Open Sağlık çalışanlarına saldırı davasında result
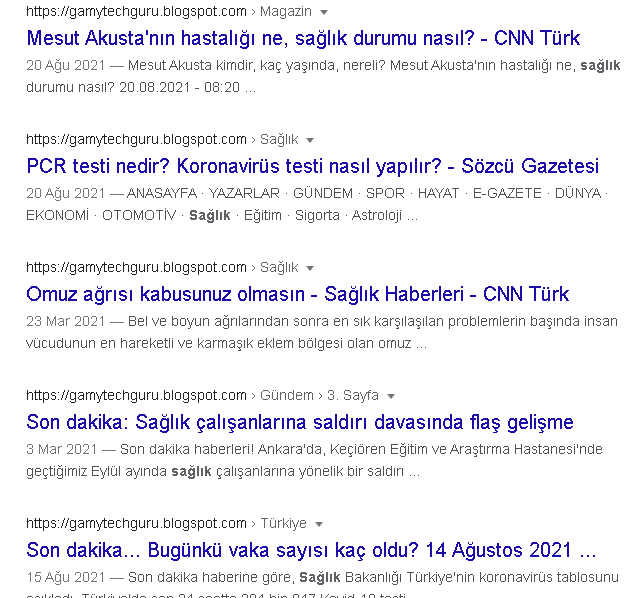The height and width of the screenshot is (598, 638). (x=300, y=422)
